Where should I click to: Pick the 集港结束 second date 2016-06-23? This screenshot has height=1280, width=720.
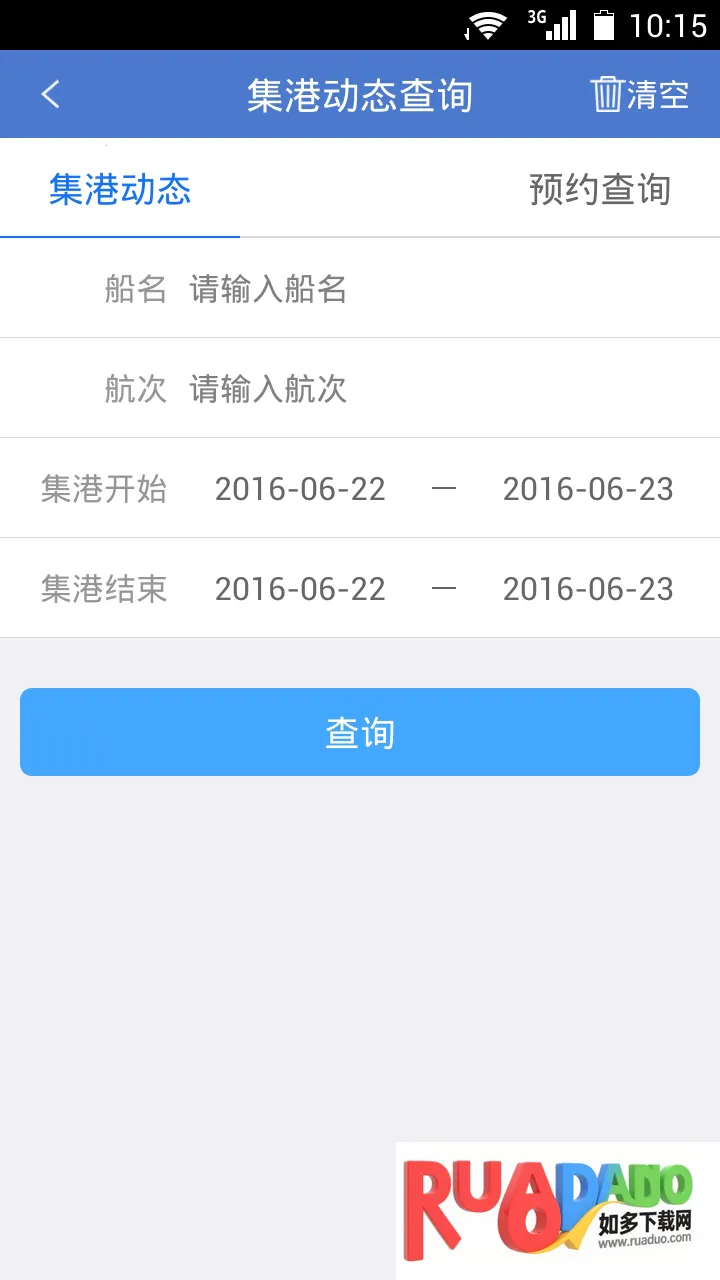tap(588, 589)
